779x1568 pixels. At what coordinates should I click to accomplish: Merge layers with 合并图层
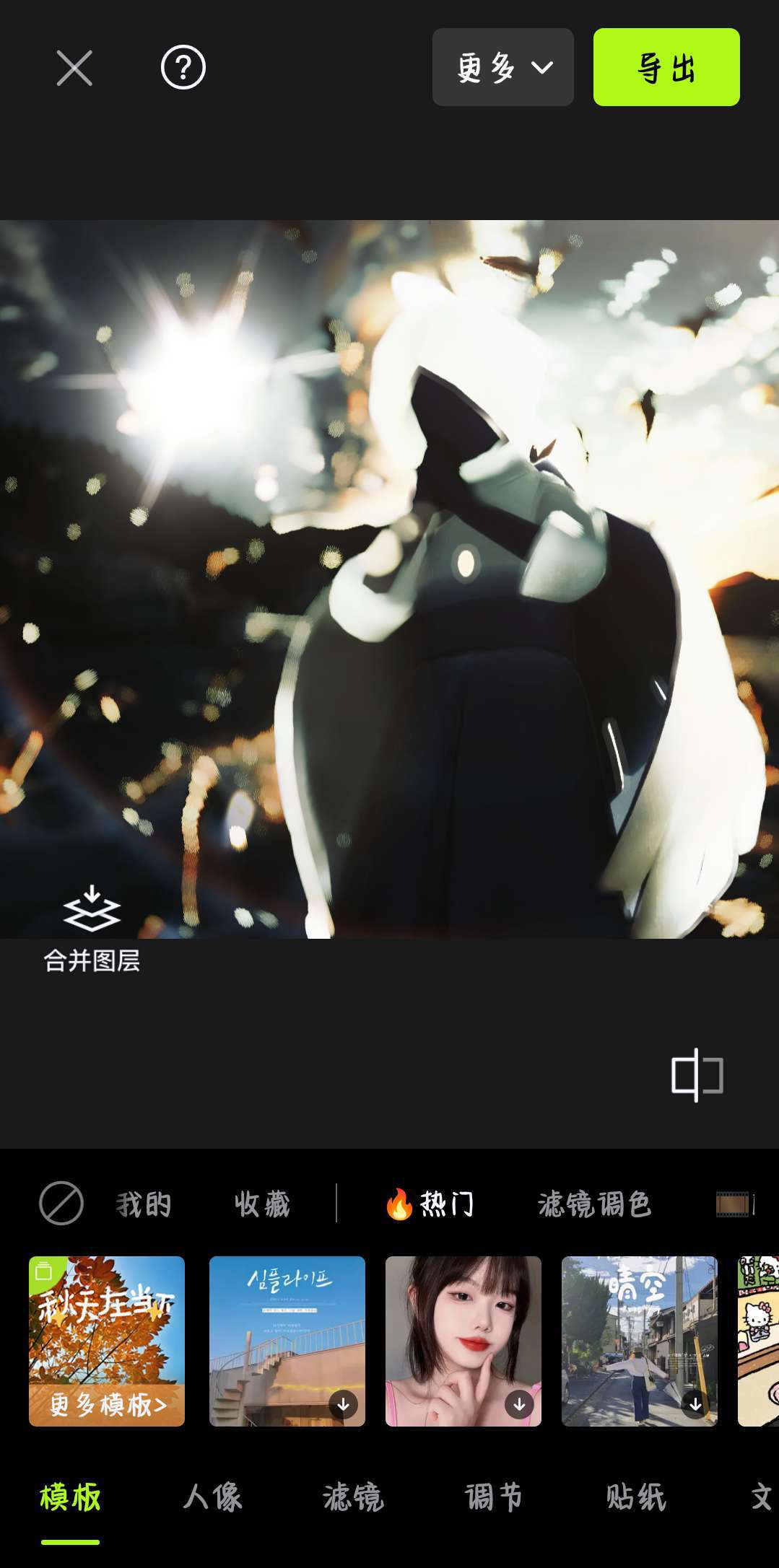point(92,929)
